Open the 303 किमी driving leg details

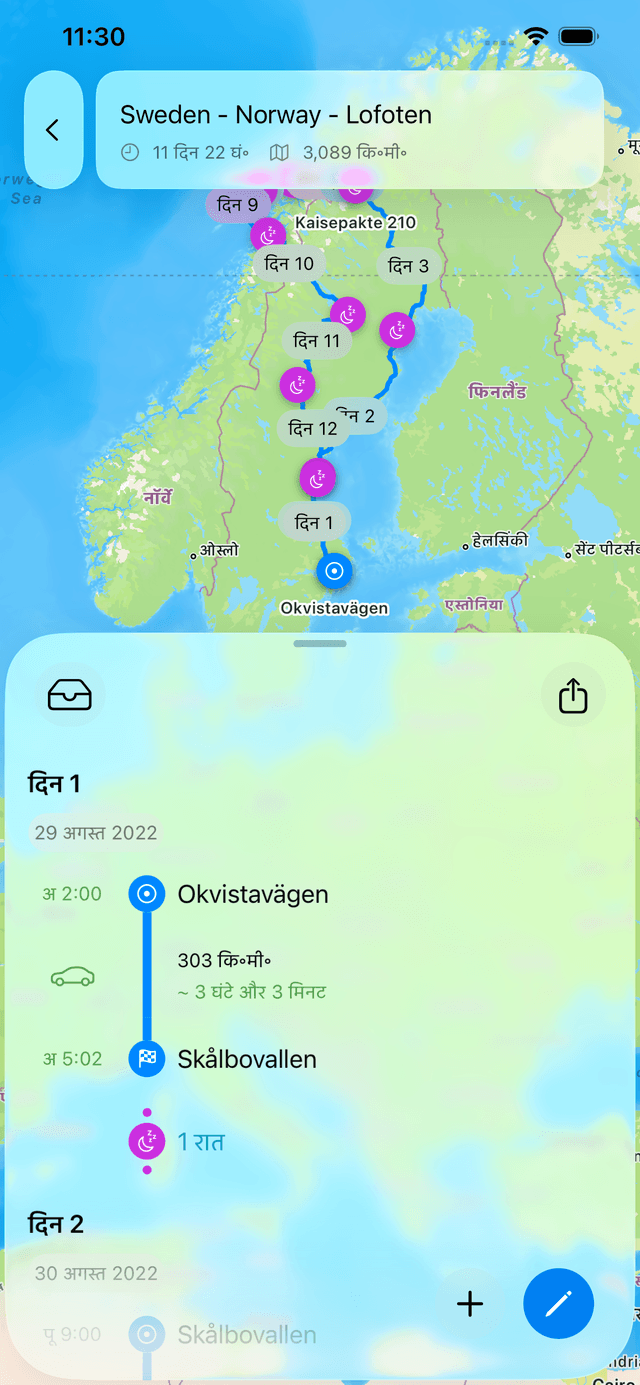(x=250, y=975)
